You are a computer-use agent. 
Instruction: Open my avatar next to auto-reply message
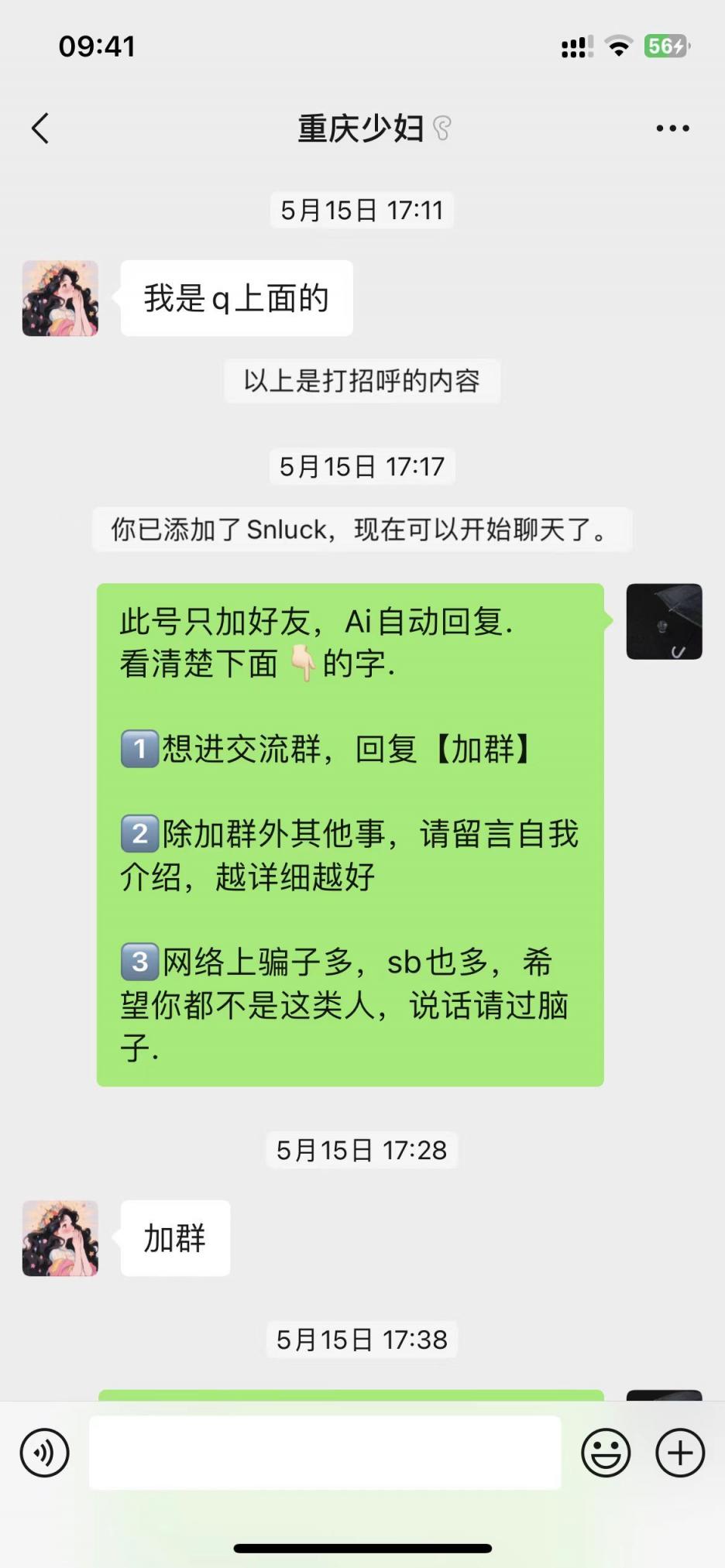pos(664,622)
